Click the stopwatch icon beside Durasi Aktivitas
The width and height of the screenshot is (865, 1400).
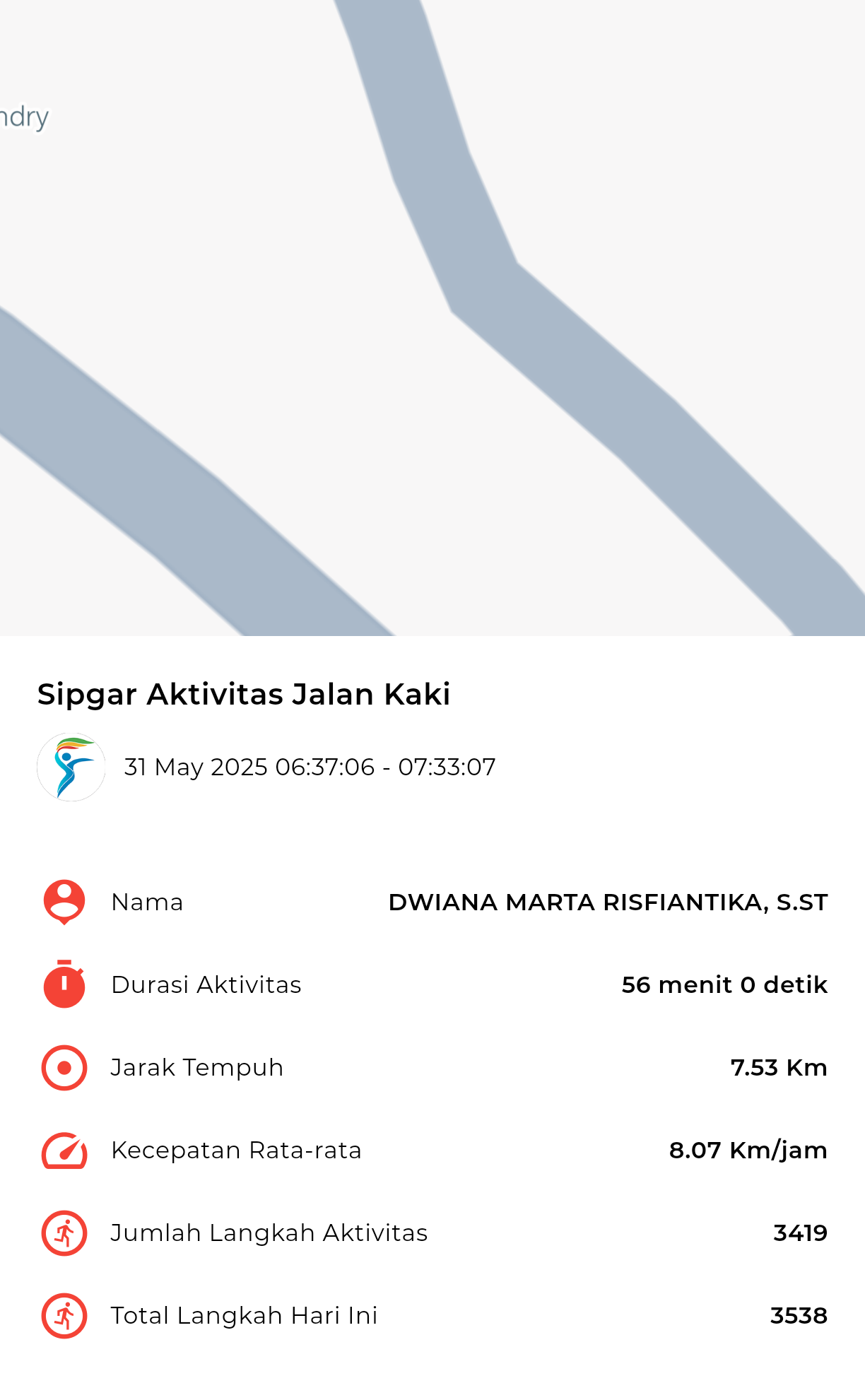point(64,984)
